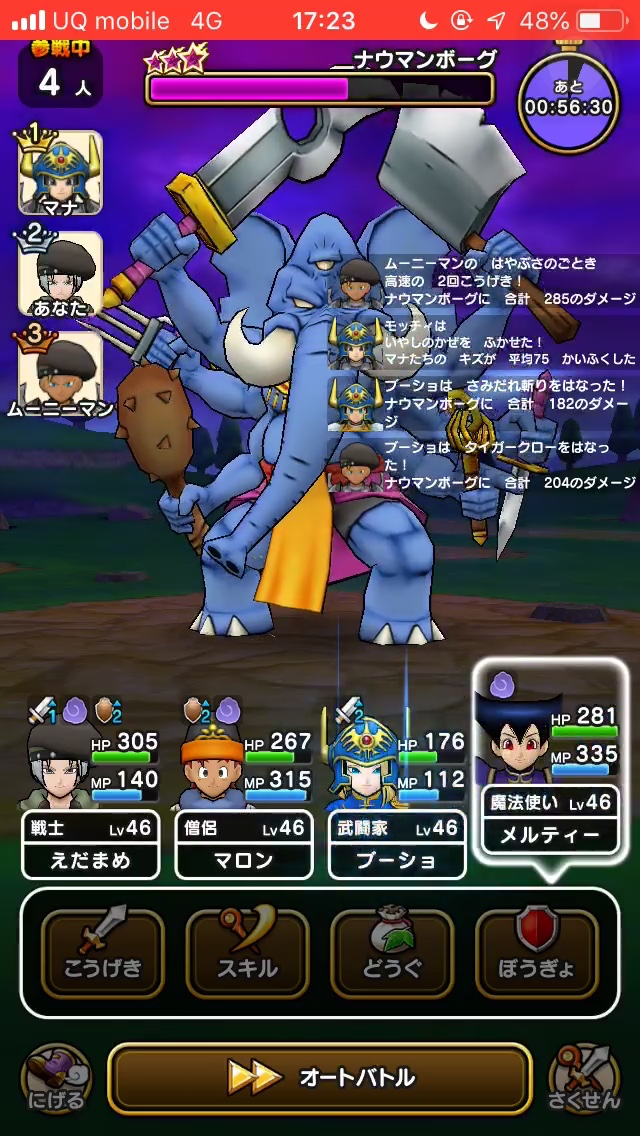Viewport: 640px width, 1136px height.
Task: View ranked player あなた portrait
Action: [x=60, y=274]
